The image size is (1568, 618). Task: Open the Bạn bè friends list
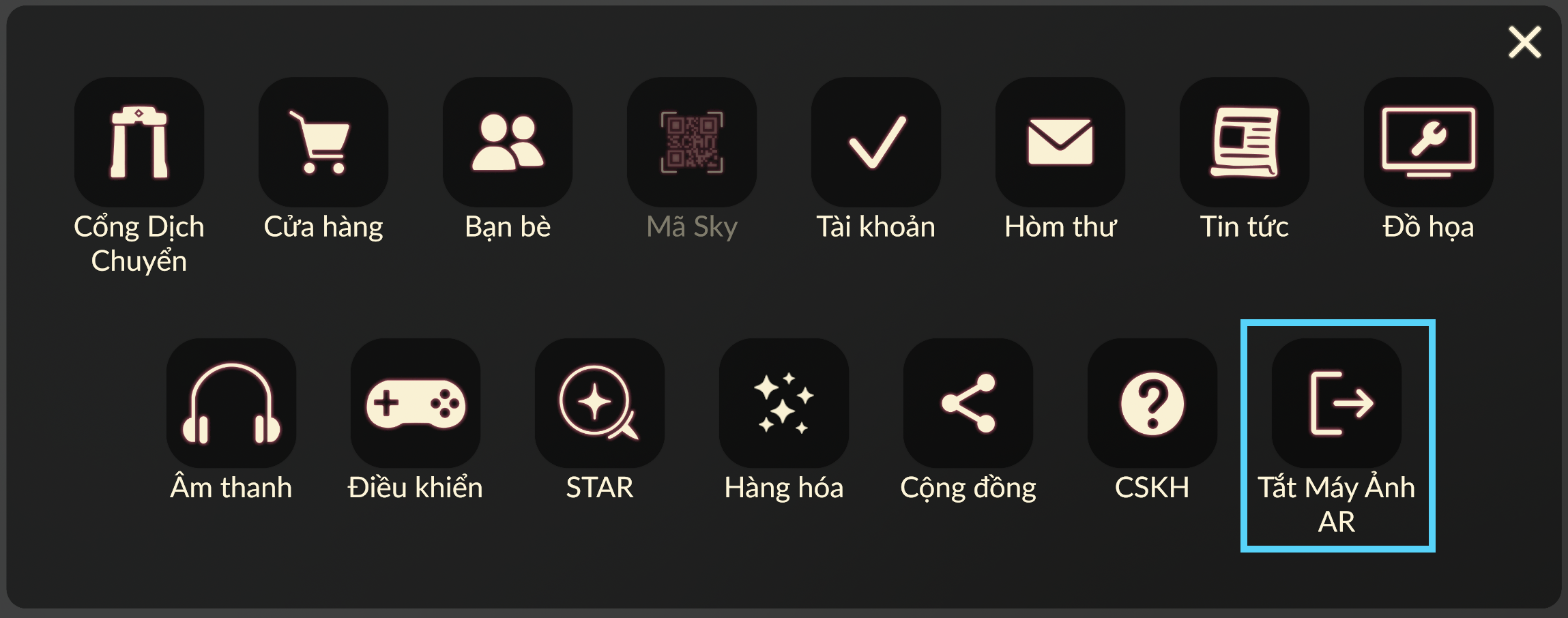pyautogui.click(x=508, y=142)
